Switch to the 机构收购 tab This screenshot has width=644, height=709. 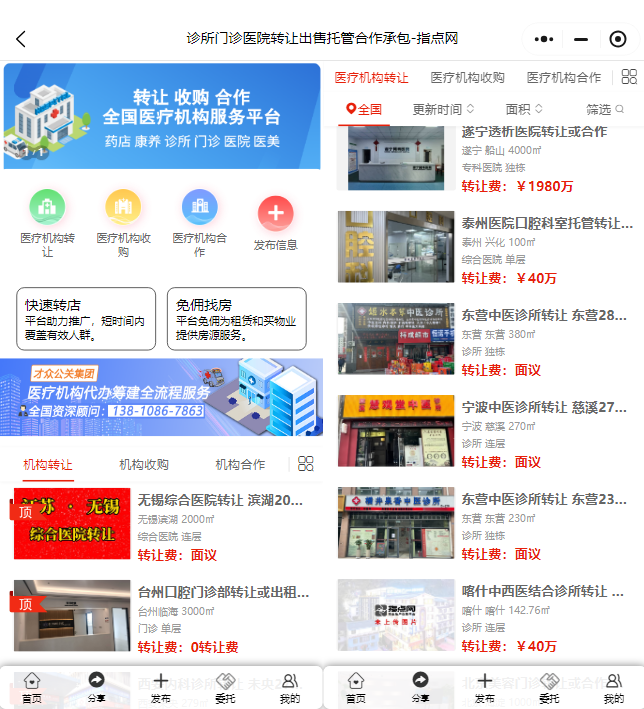(144, 465)
